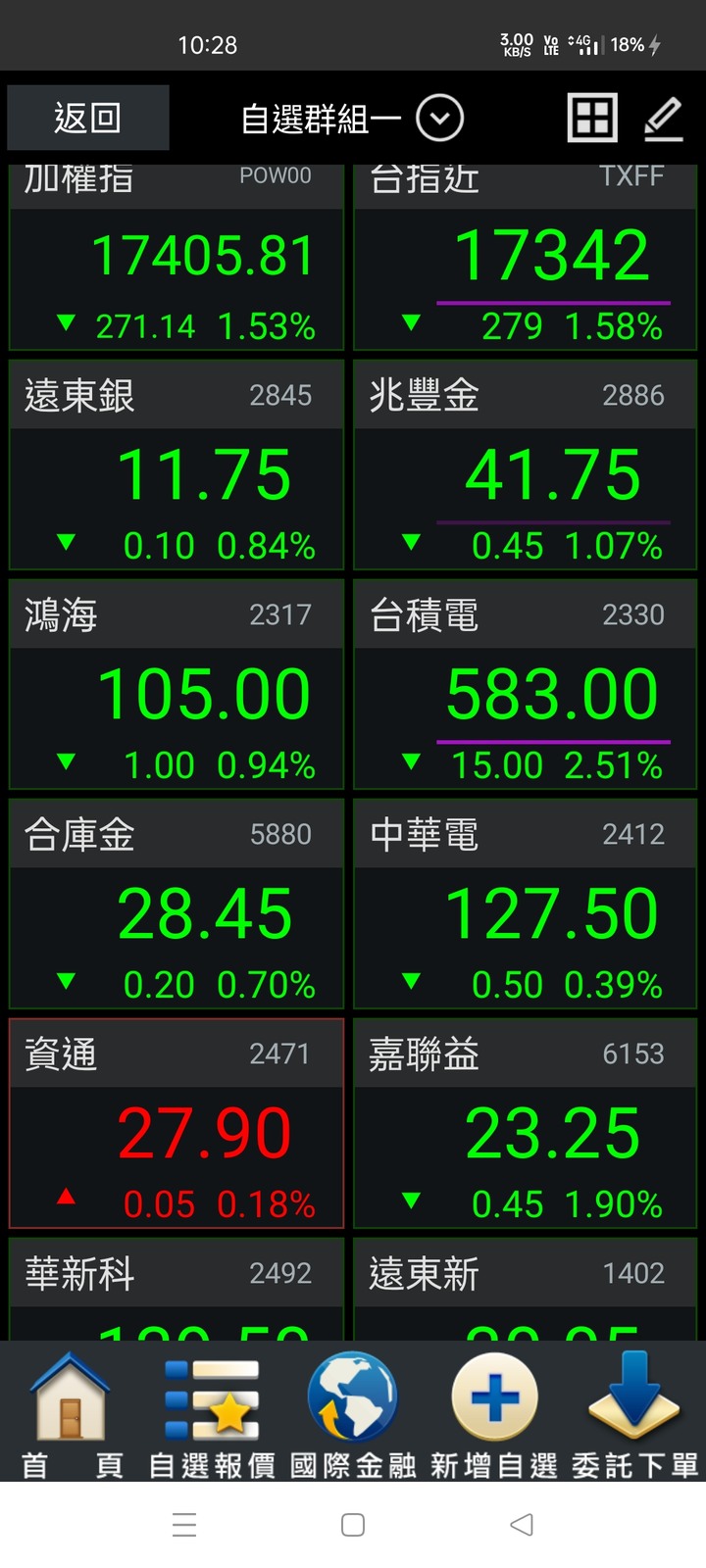
Task: Open the 加權指 index card
Action: [x=176, y=260]
